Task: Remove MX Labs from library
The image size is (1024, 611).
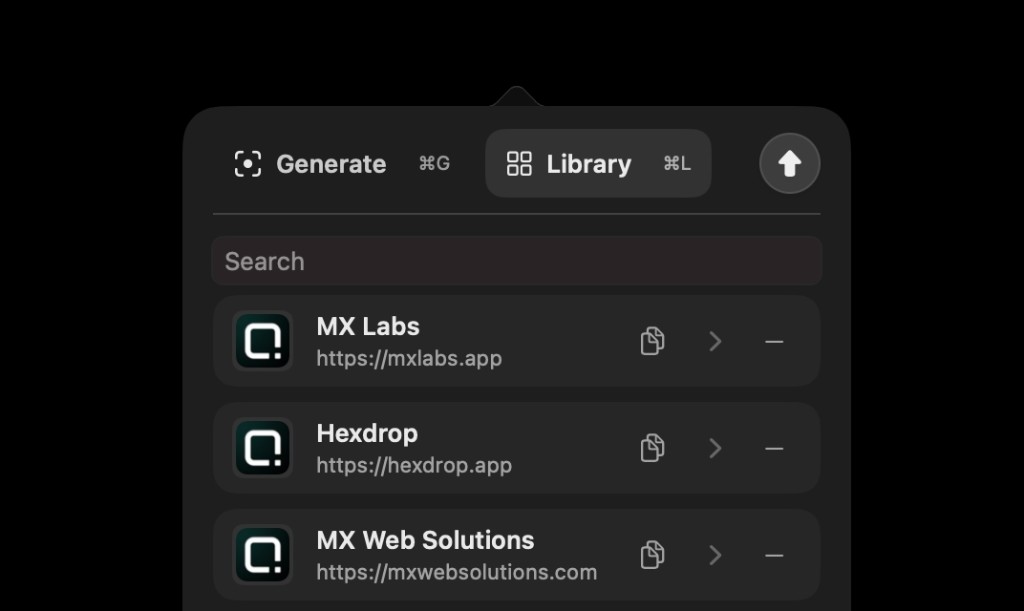Action: [x=774, y=341]
